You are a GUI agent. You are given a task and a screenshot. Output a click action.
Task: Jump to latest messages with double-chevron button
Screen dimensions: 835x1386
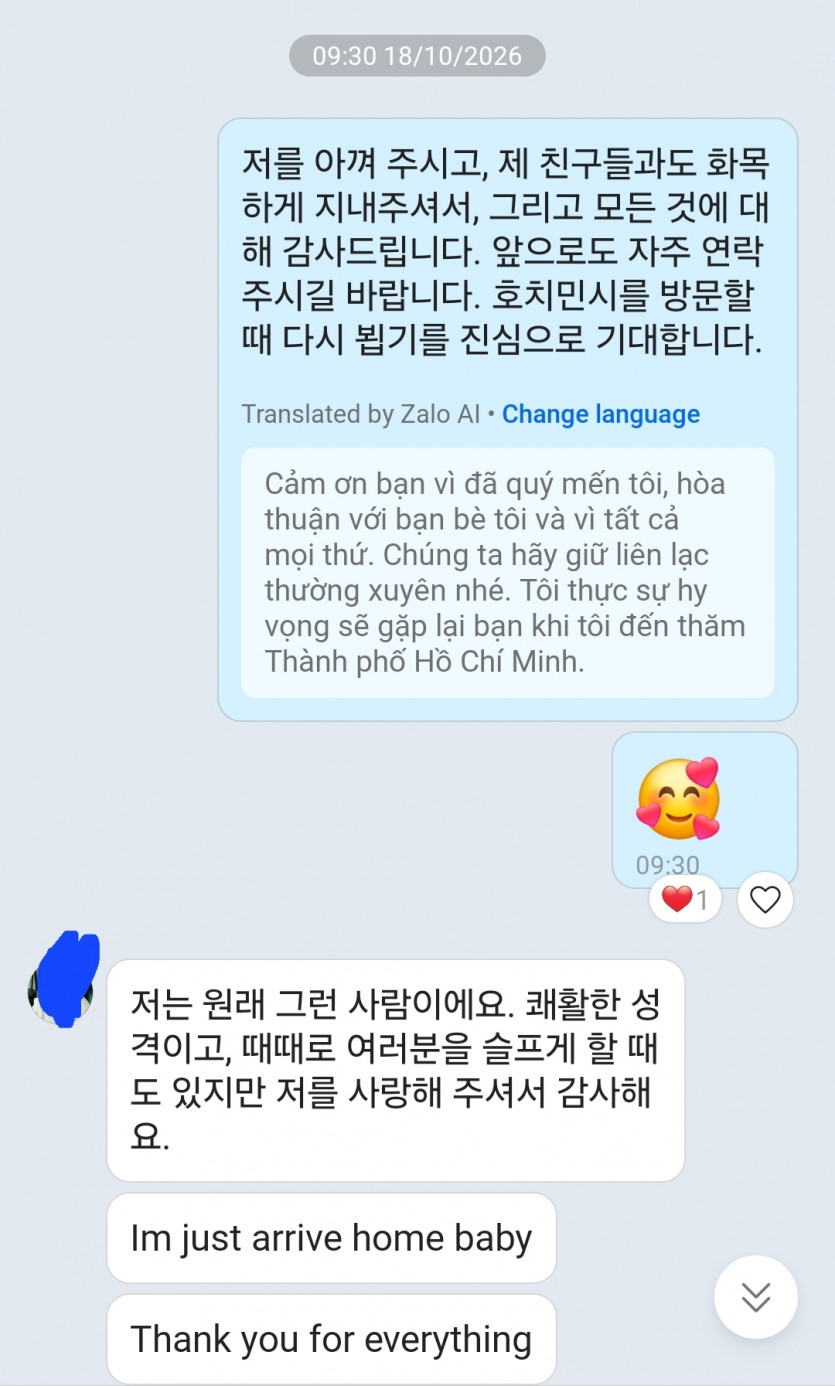pyautogui.click(x=756, y=1297)
